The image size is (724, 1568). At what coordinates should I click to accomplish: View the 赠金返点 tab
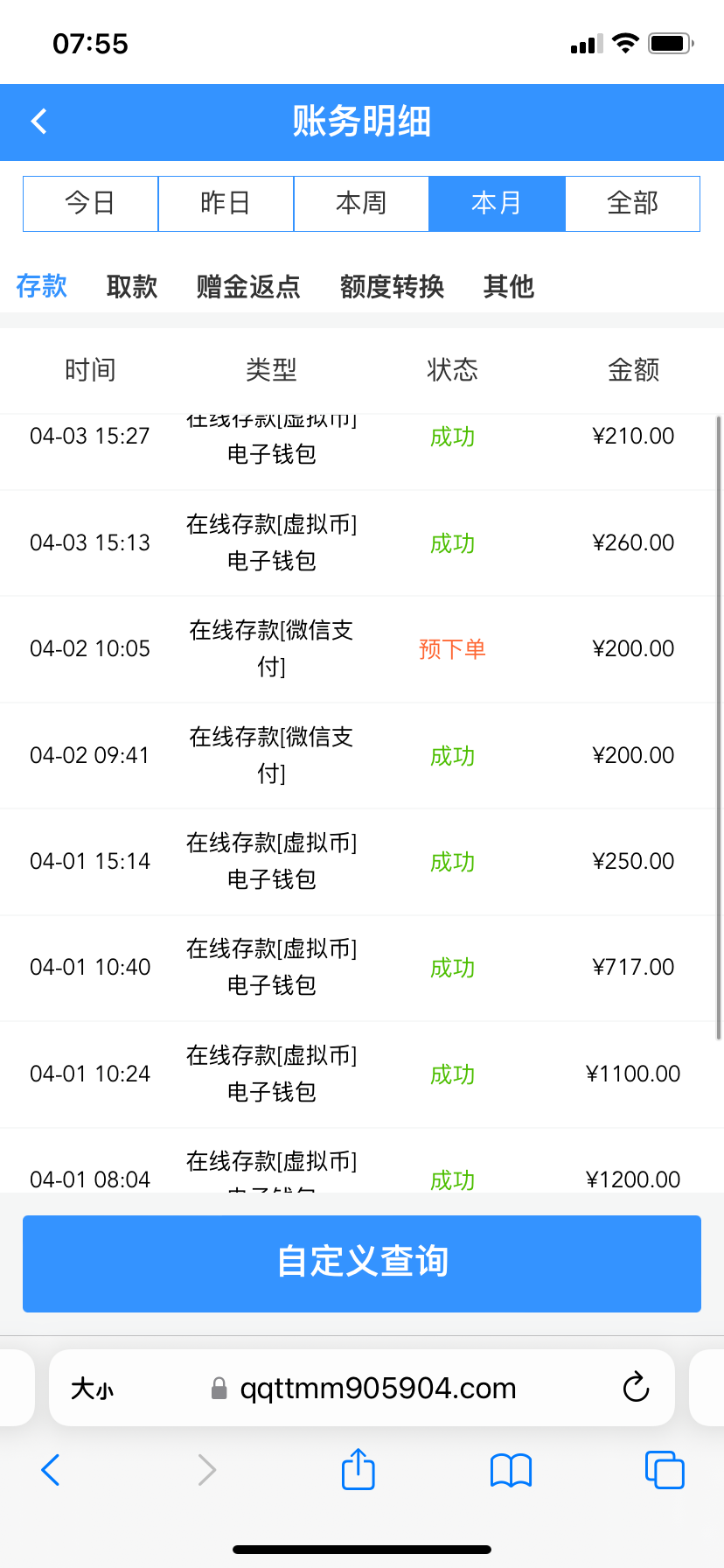pos(248,286)
